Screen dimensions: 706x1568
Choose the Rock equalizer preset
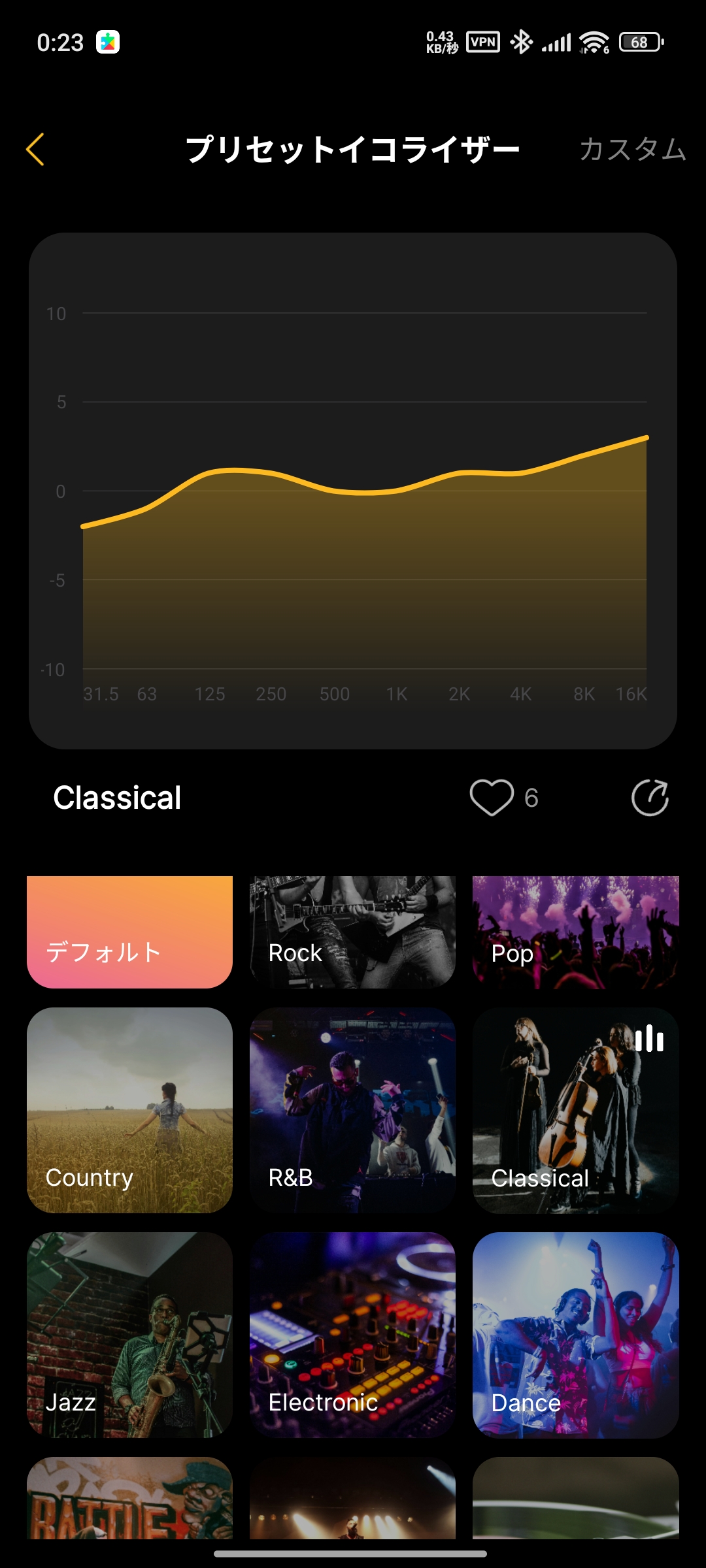click(352, 932)
